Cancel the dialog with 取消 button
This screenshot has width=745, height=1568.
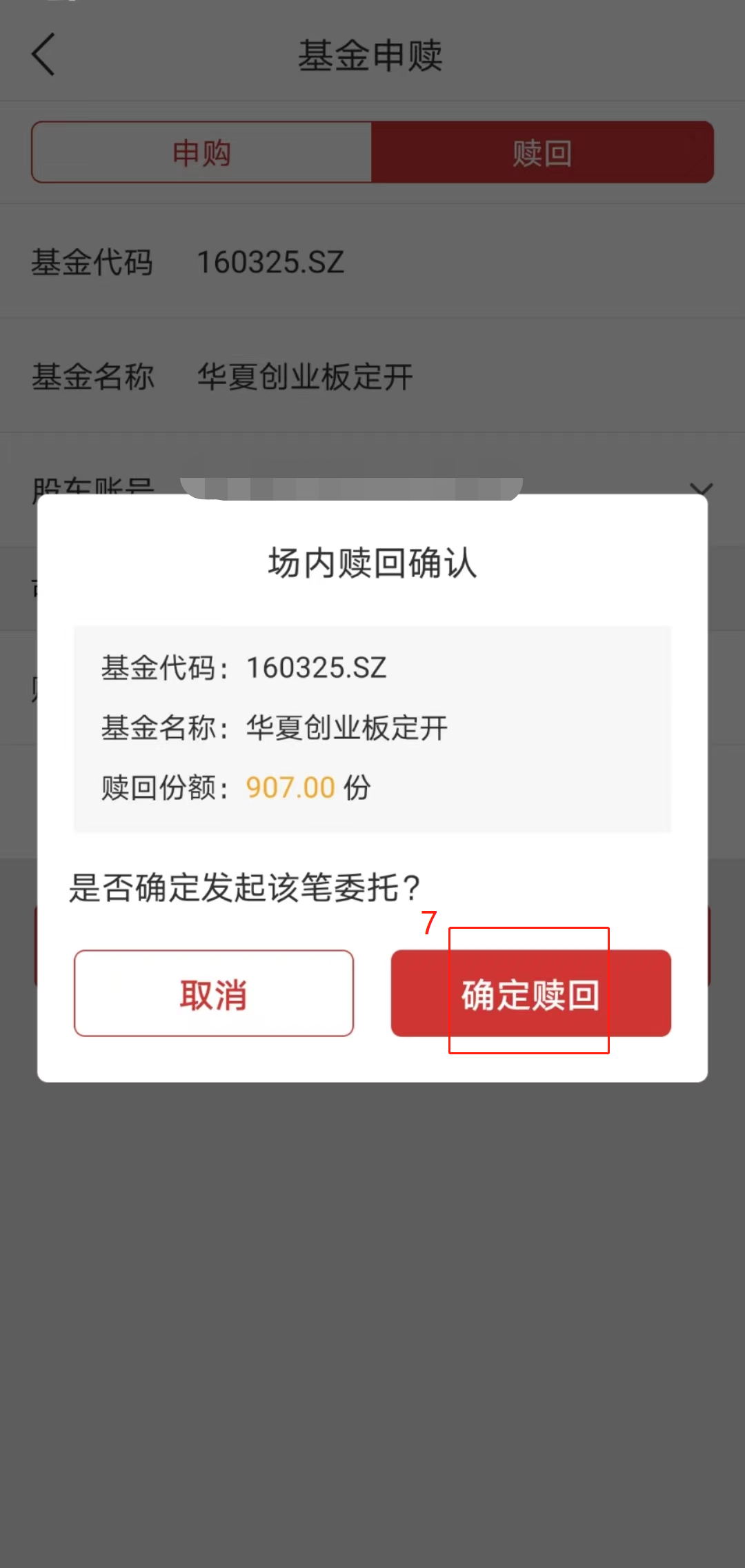point(213,994)
